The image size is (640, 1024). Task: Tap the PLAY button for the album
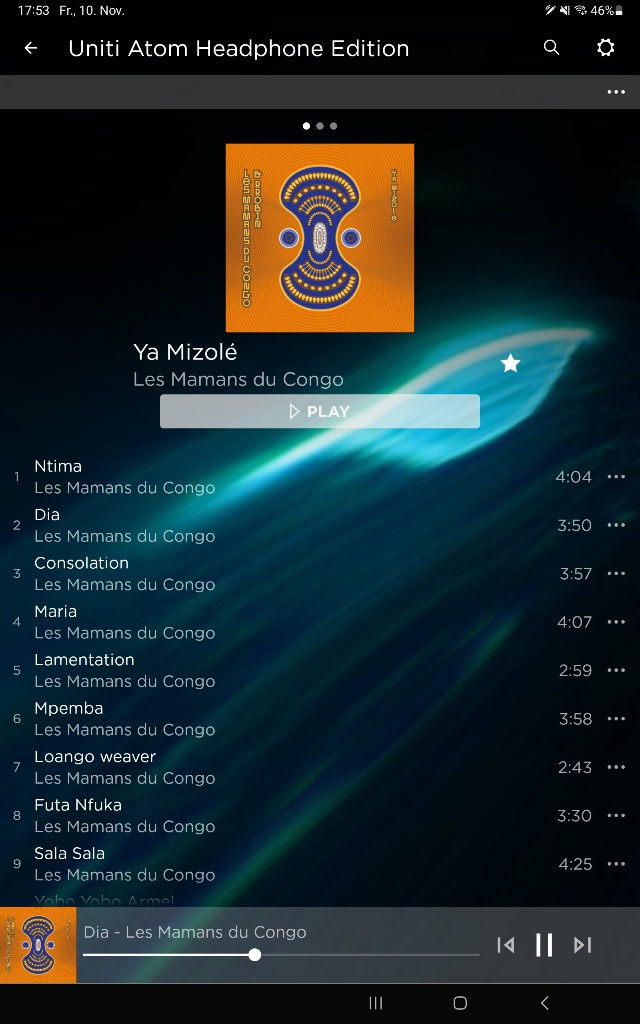click(320, 411)
